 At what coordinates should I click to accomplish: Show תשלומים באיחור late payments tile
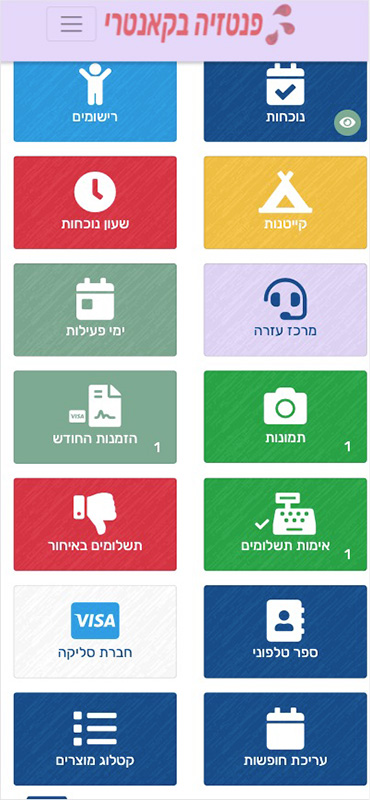click(95, 524)
